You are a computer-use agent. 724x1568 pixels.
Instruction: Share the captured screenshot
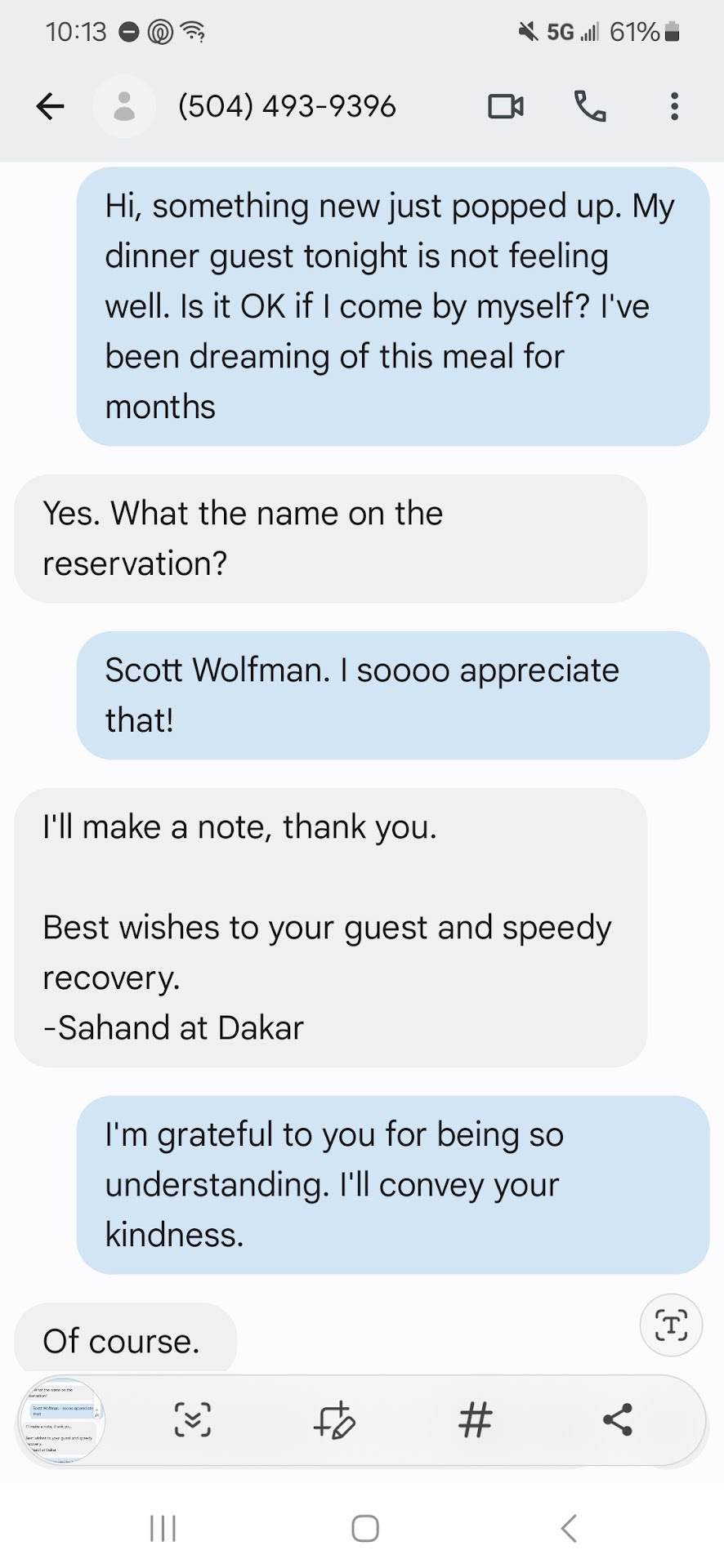coord(618,1420)
